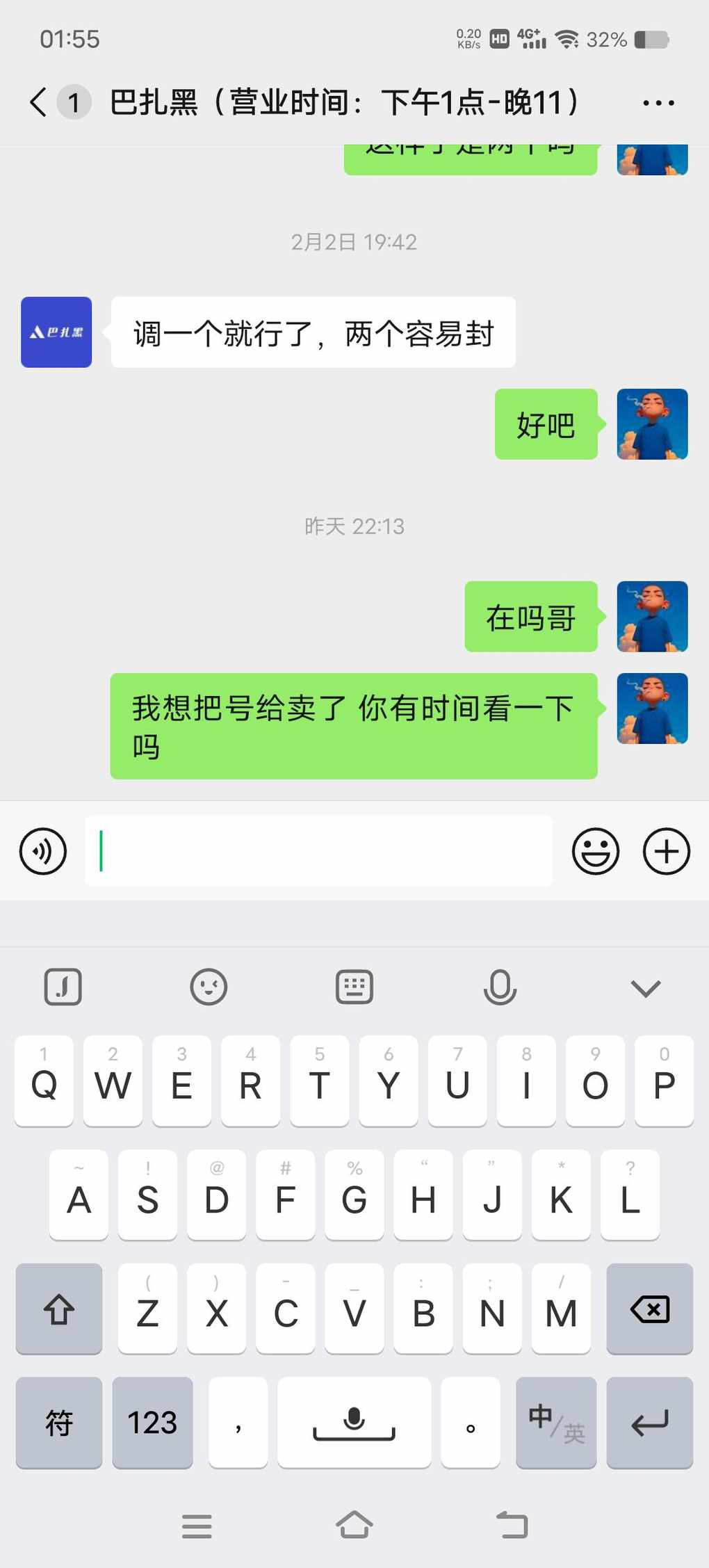Start voice dictation from keyboard toolbar
The height and width of the screenshot is (1568, 709).
pyautogui.click(x=499, y=987)
